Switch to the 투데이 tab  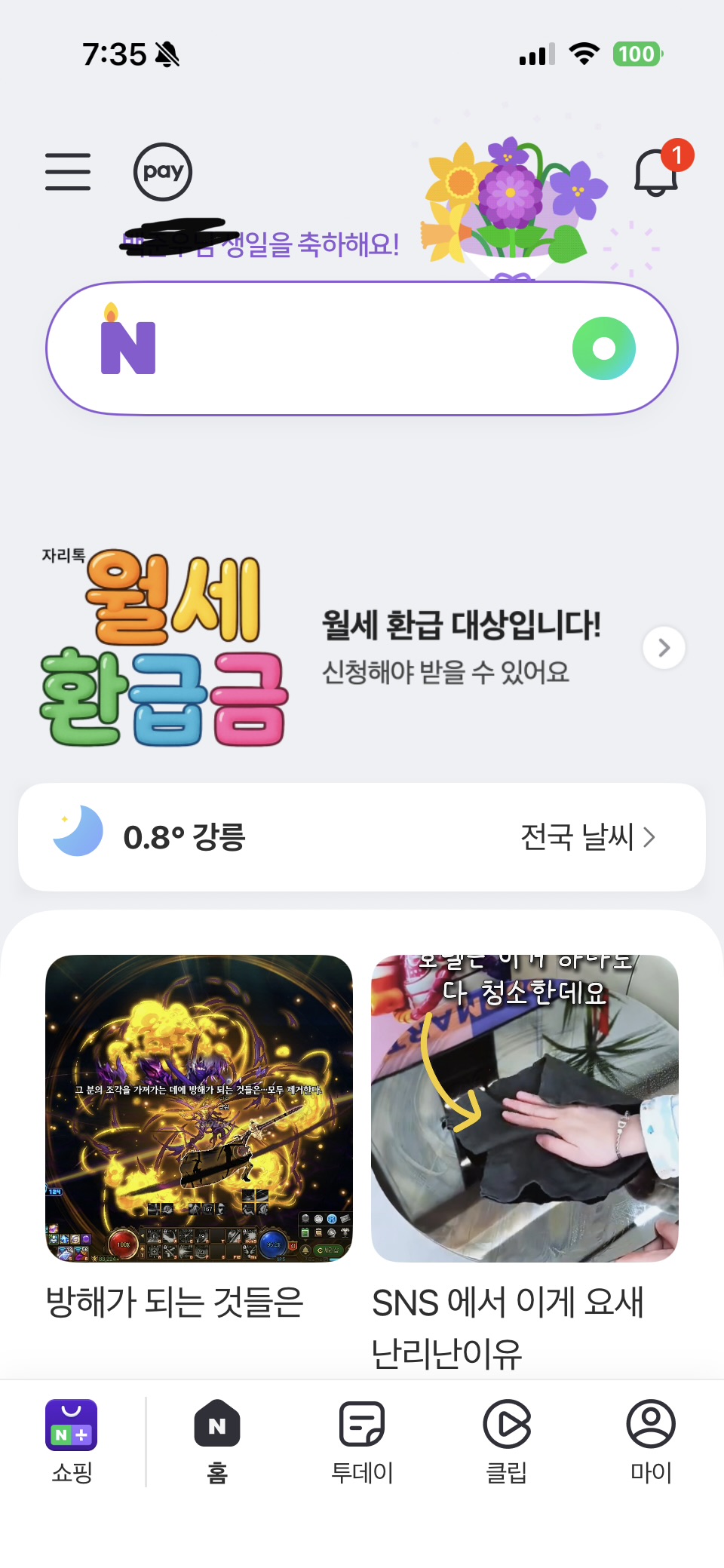pyautogui.click(x=362, y=1442)
